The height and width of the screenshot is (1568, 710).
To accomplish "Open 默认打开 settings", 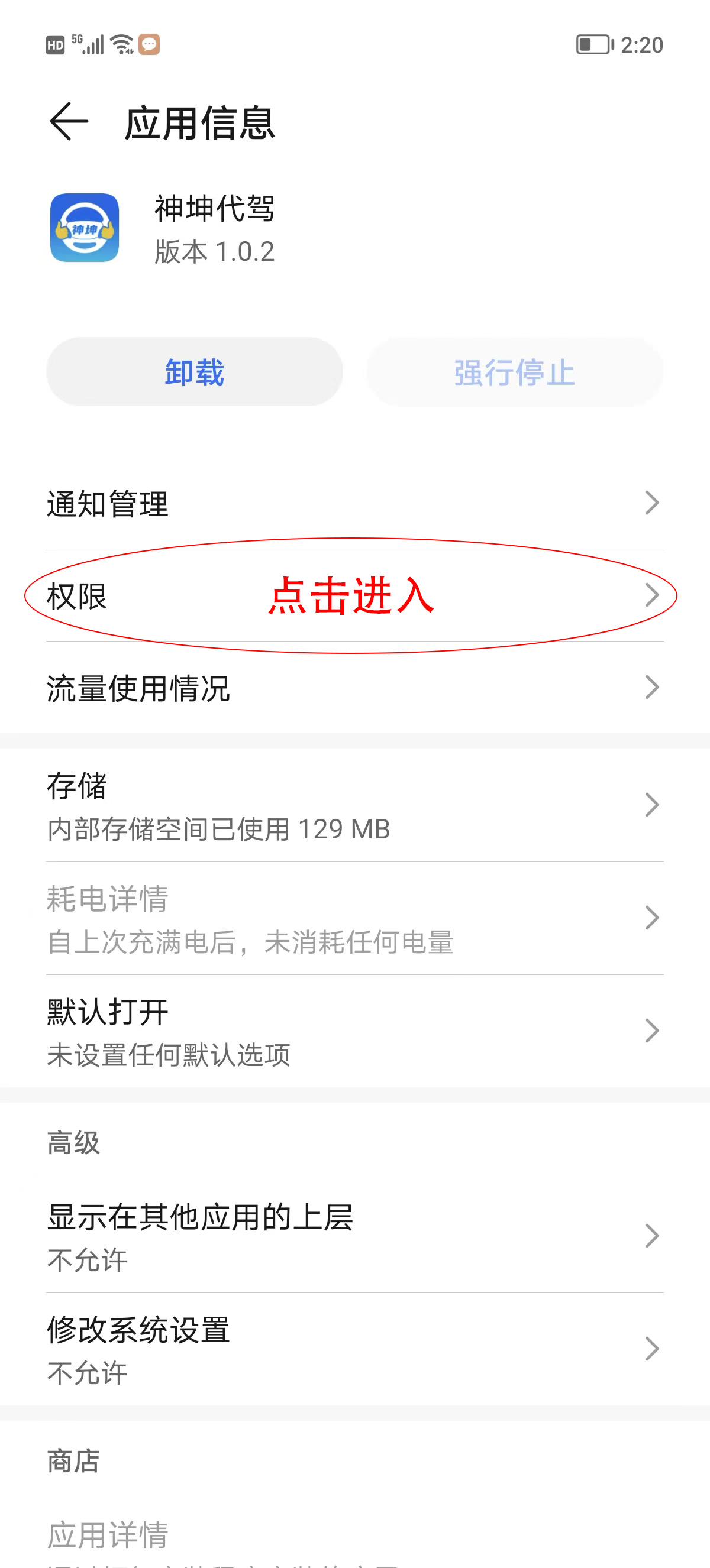I will pyautogui.click(x=354, y=1031).
